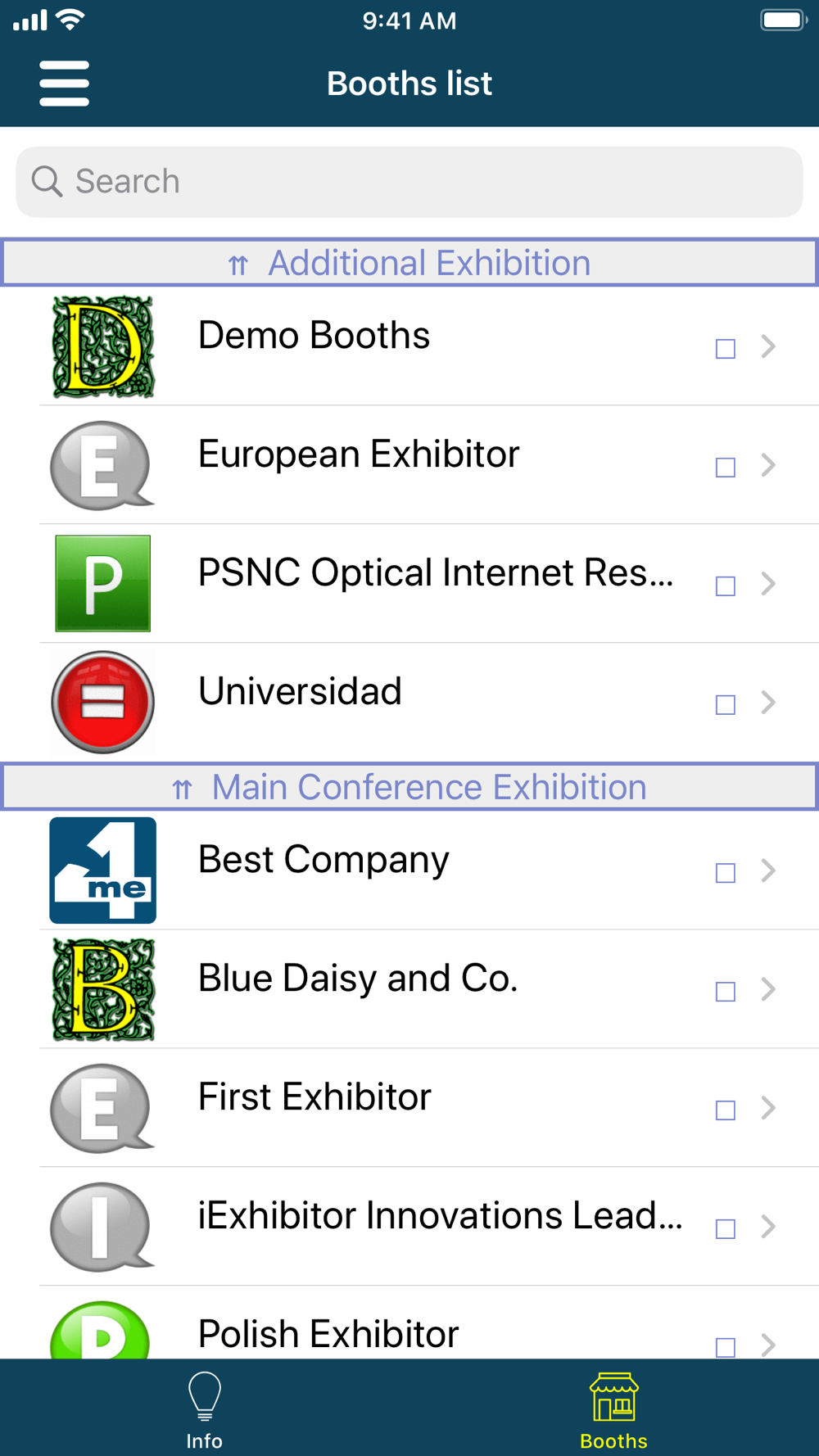Image resolution: width=819 pixels, height=1456 pixels.
Task: Tick the Blue Daisy and Co. checkbox
Action: (x=725, y=992)
